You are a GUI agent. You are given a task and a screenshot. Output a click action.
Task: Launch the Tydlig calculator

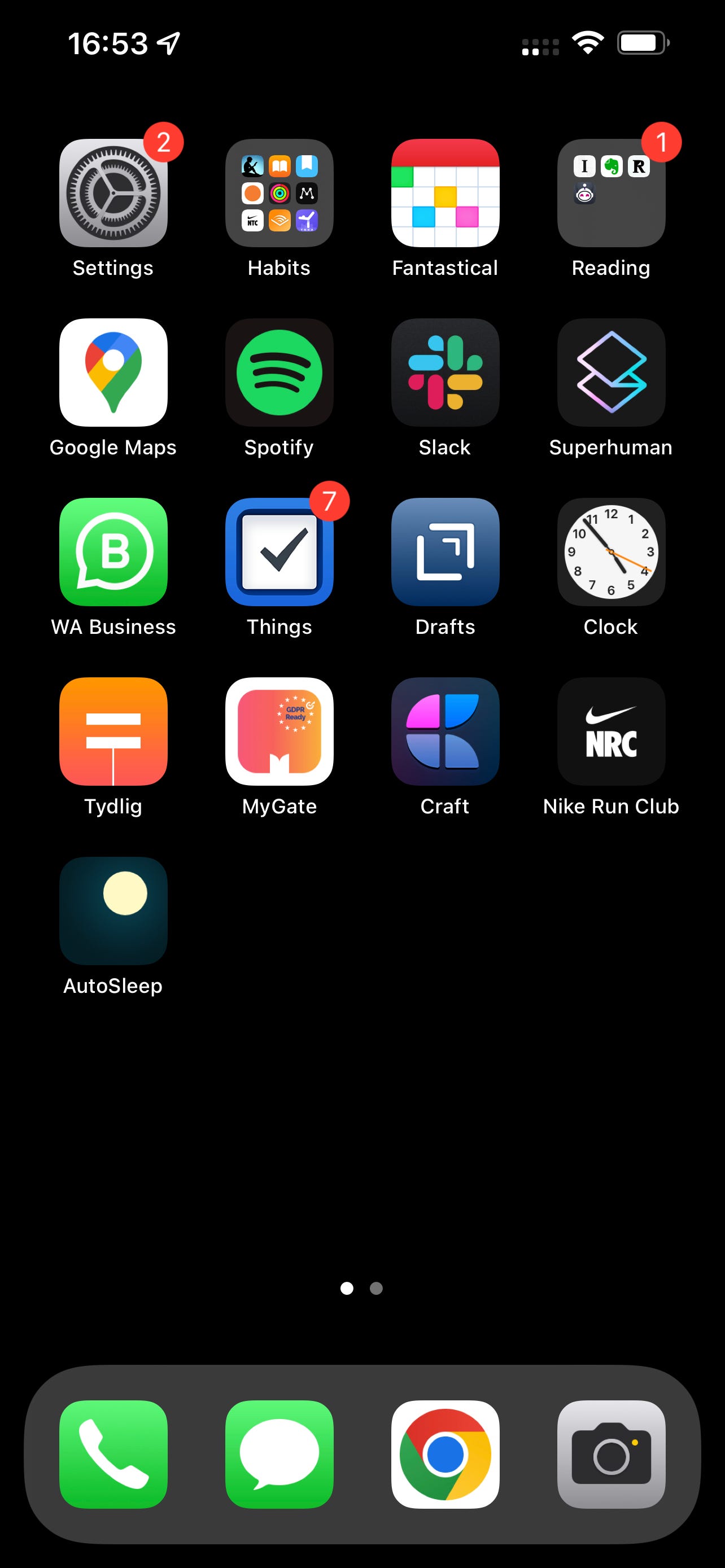[113, 732]
